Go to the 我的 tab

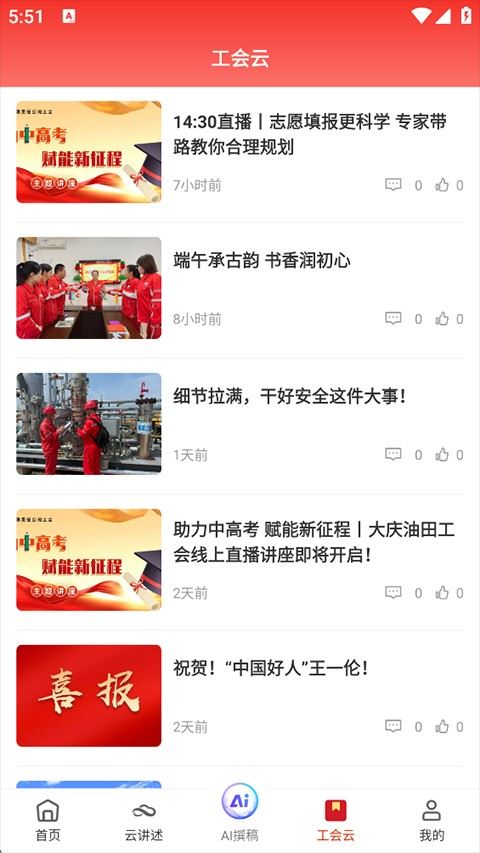432,820
